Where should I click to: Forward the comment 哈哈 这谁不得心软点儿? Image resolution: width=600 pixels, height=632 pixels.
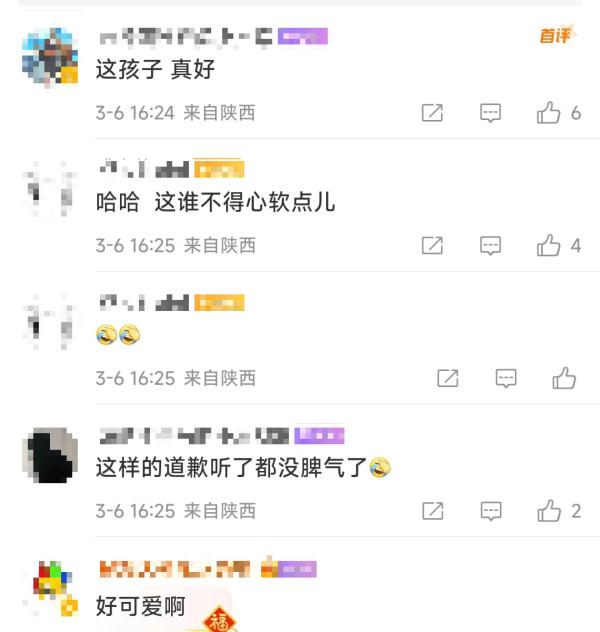pos(432,245)
